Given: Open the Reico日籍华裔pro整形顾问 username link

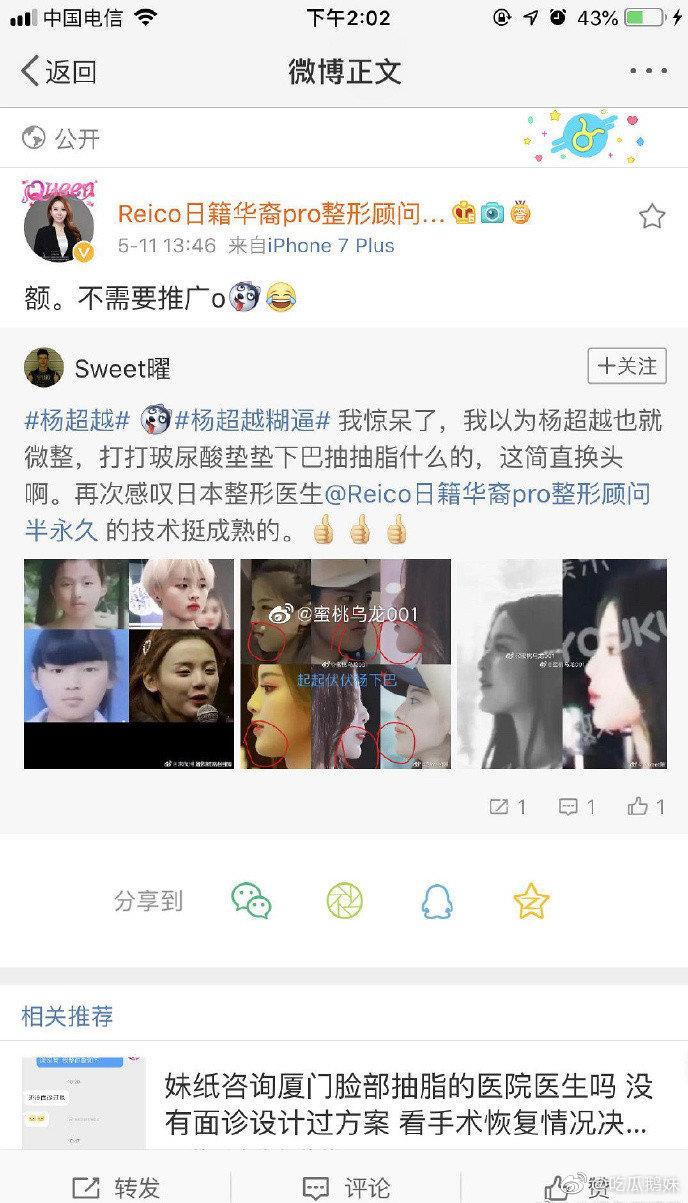Looking at the screenshot, I should (x=281, y=213).
